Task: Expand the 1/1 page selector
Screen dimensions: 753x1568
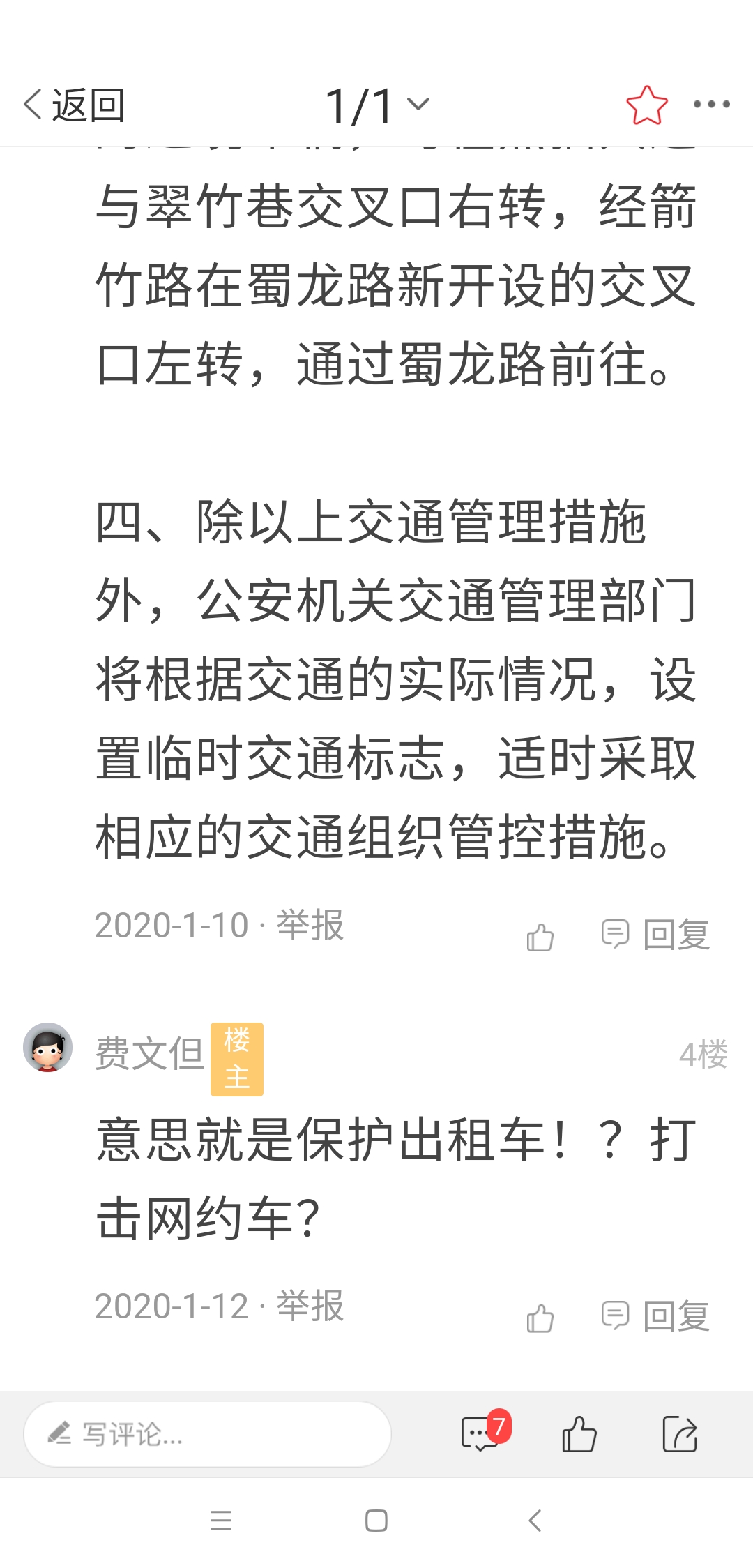Action: pyautogui.click(x=377, y=105)
